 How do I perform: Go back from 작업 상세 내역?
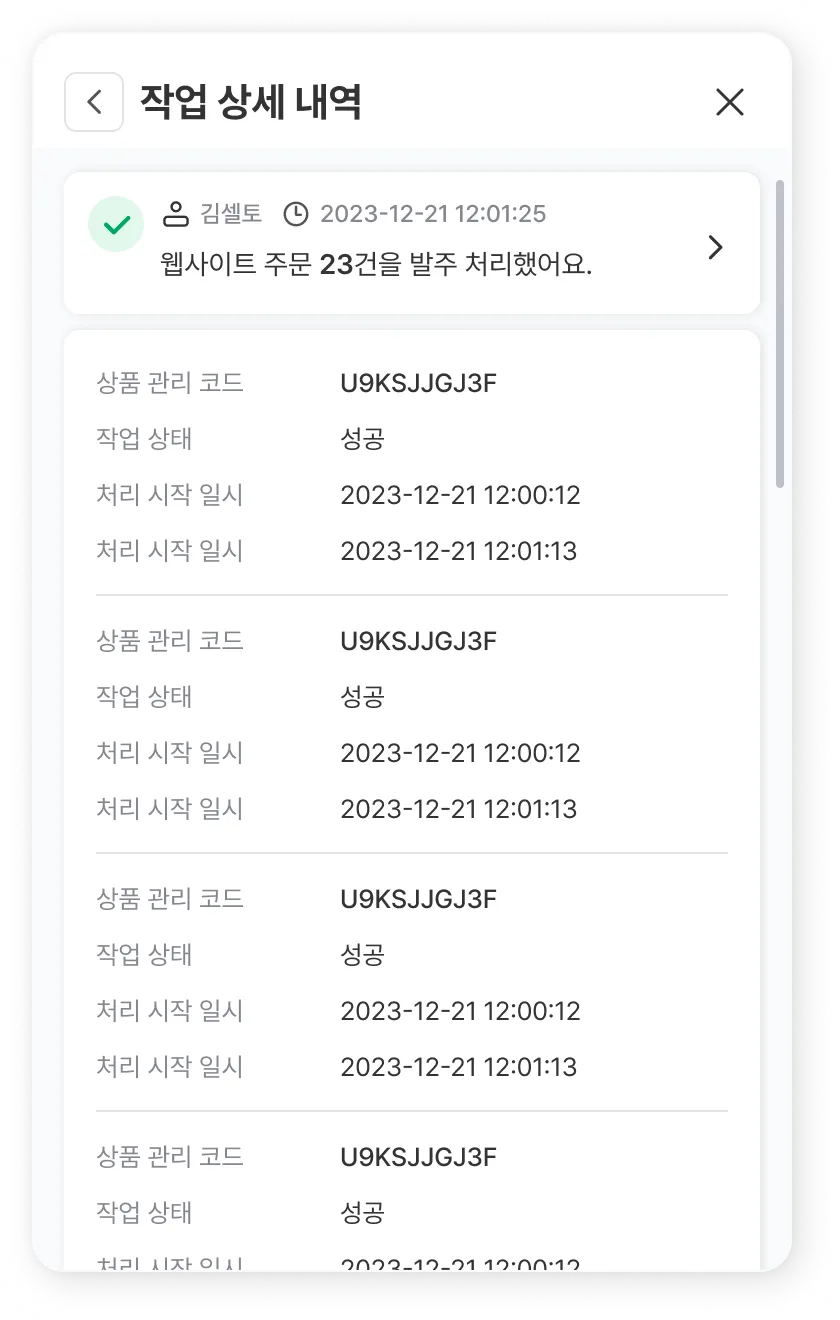[94, 102]
